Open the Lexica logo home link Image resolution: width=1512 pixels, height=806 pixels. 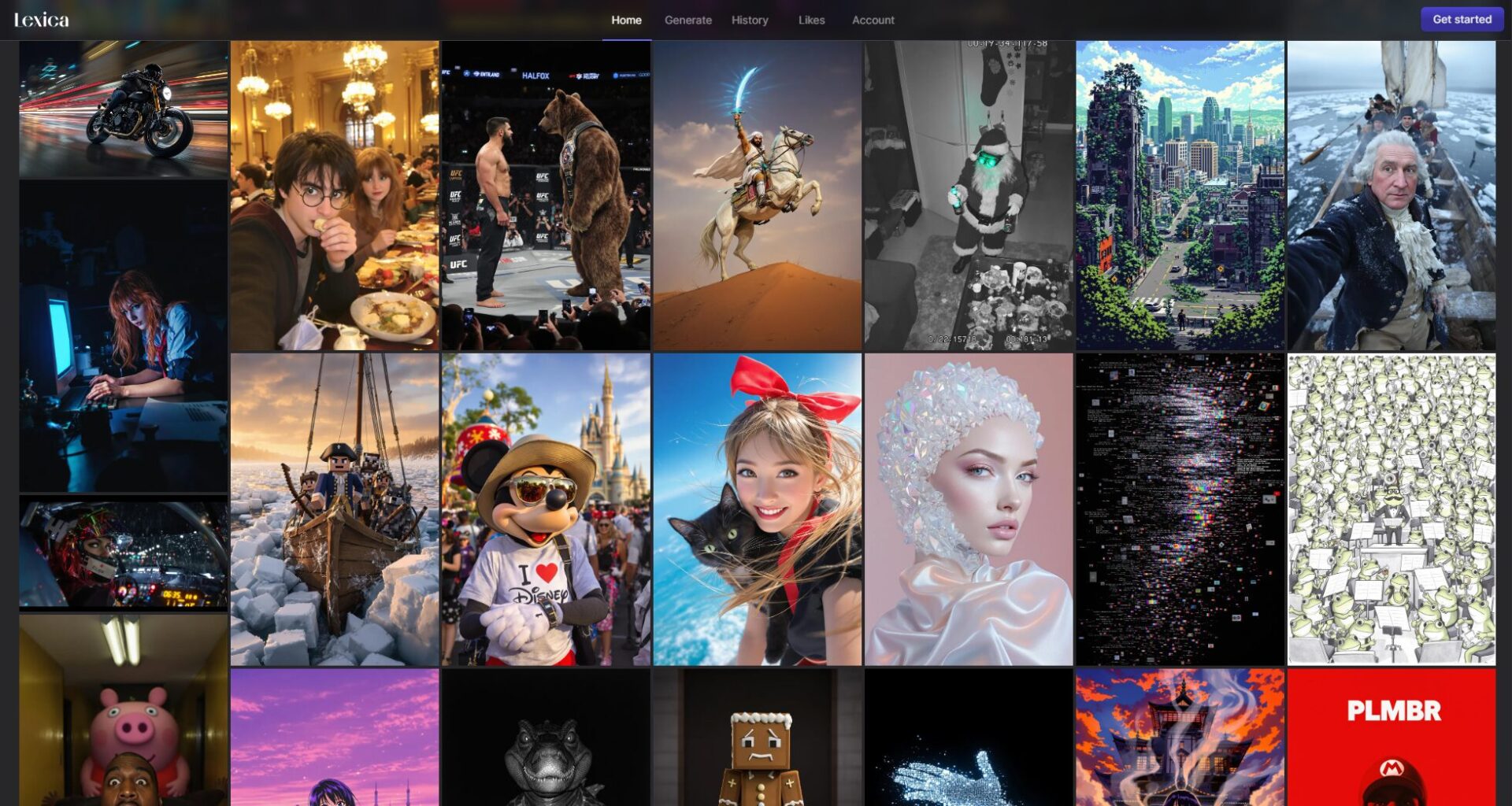[x=41, y=20]
